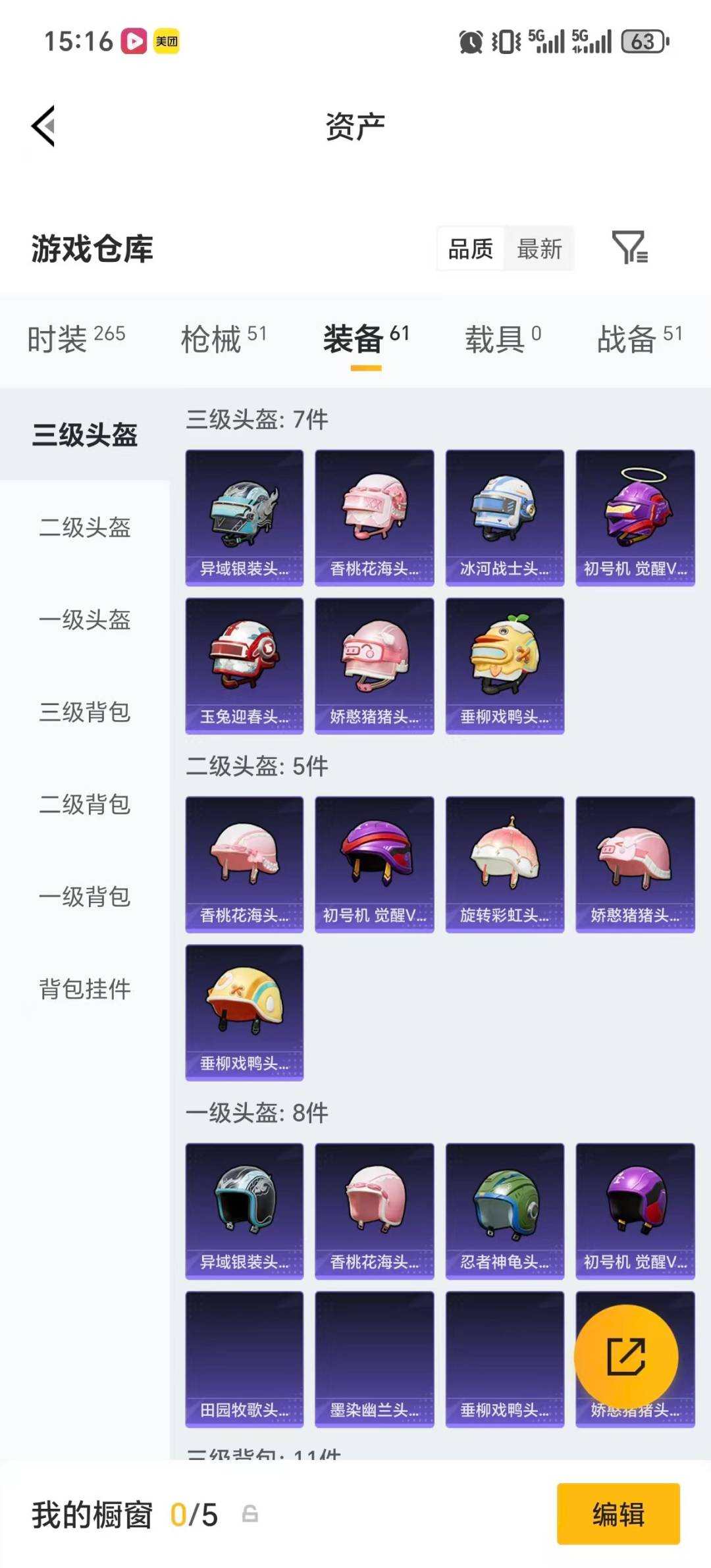Open the 背包挂件 category section
The width and height of the screenshot is (711, 1568).
86,988
